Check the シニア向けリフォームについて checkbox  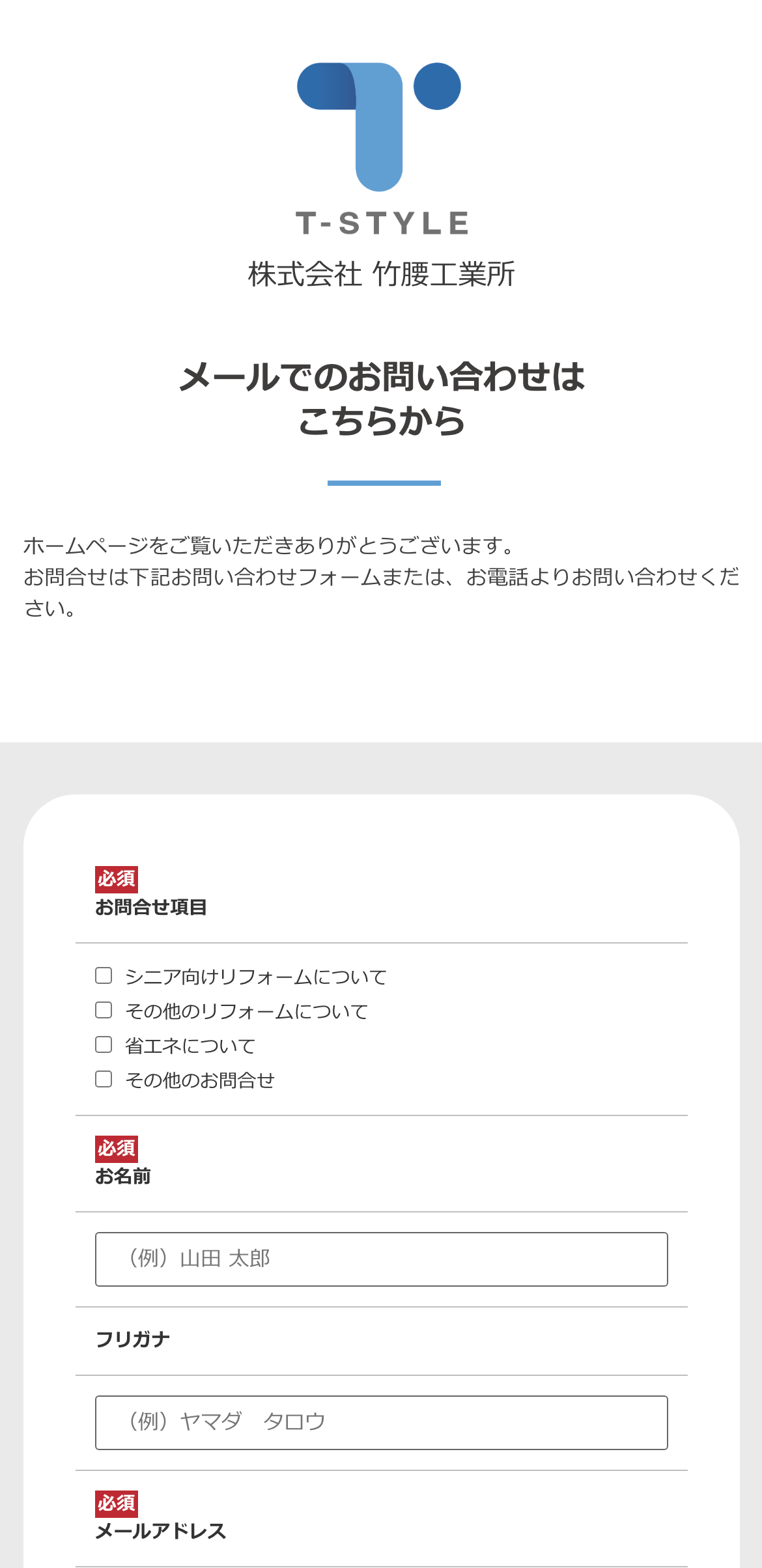(x=104, y=975)
